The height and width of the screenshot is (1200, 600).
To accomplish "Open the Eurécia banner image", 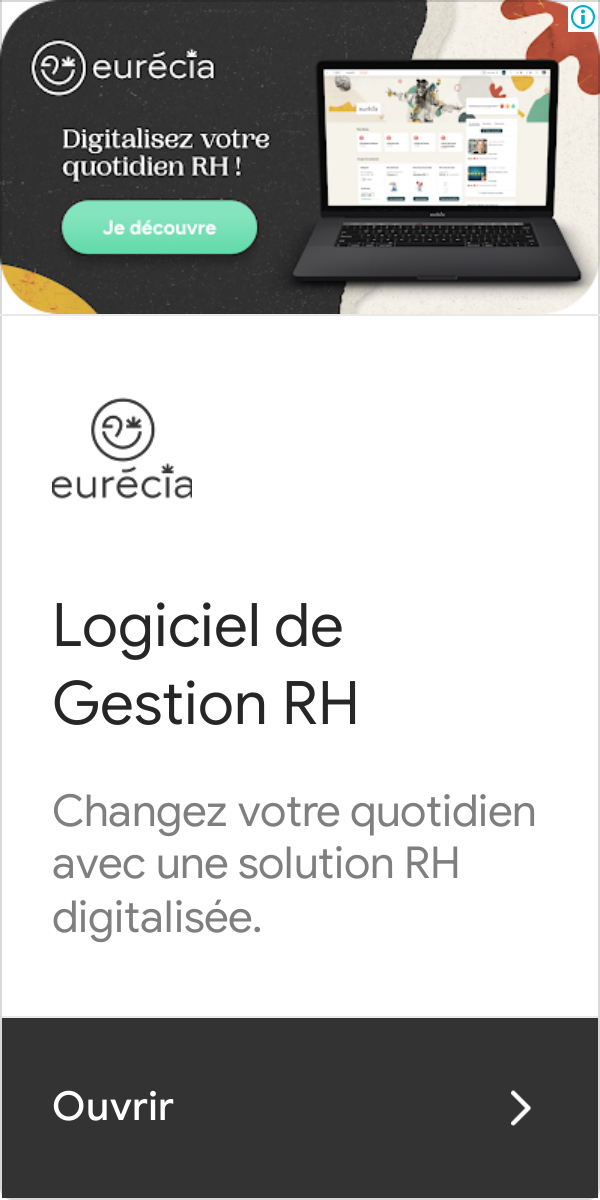I will [x=300, y=157].
